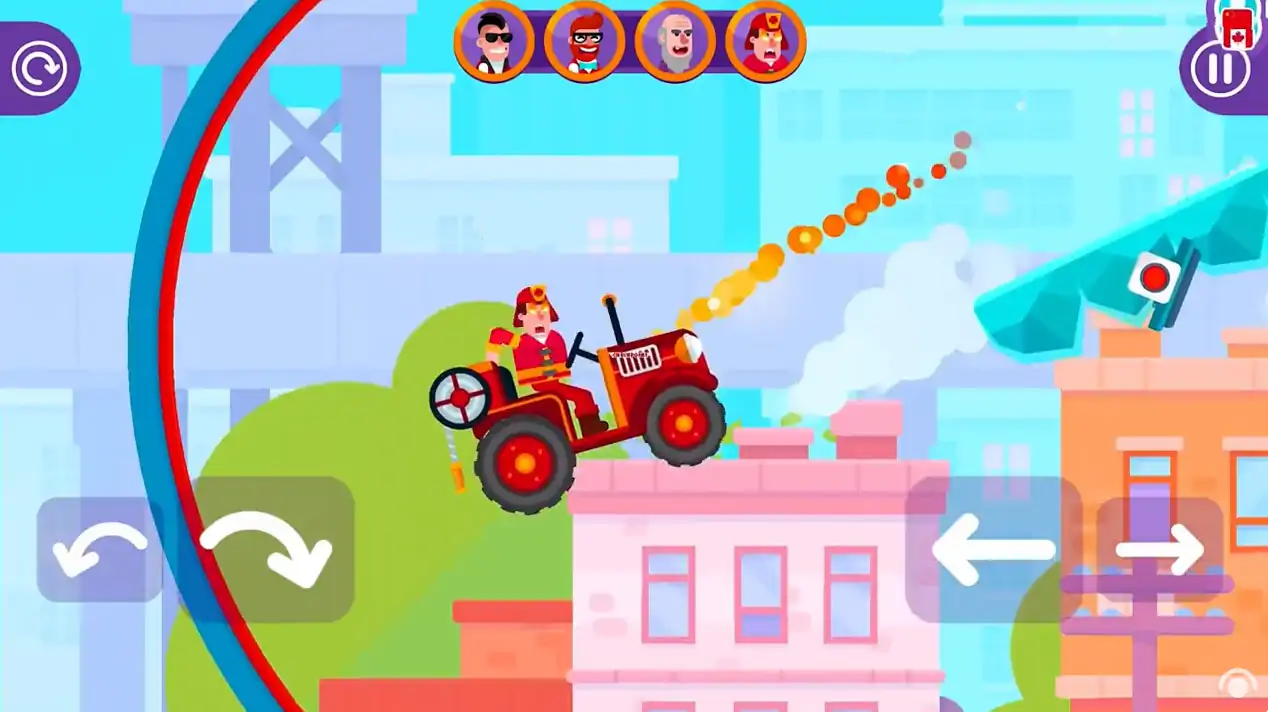Restart the level with the reset icon
The image size is (1268, 712).
[37, 69]
